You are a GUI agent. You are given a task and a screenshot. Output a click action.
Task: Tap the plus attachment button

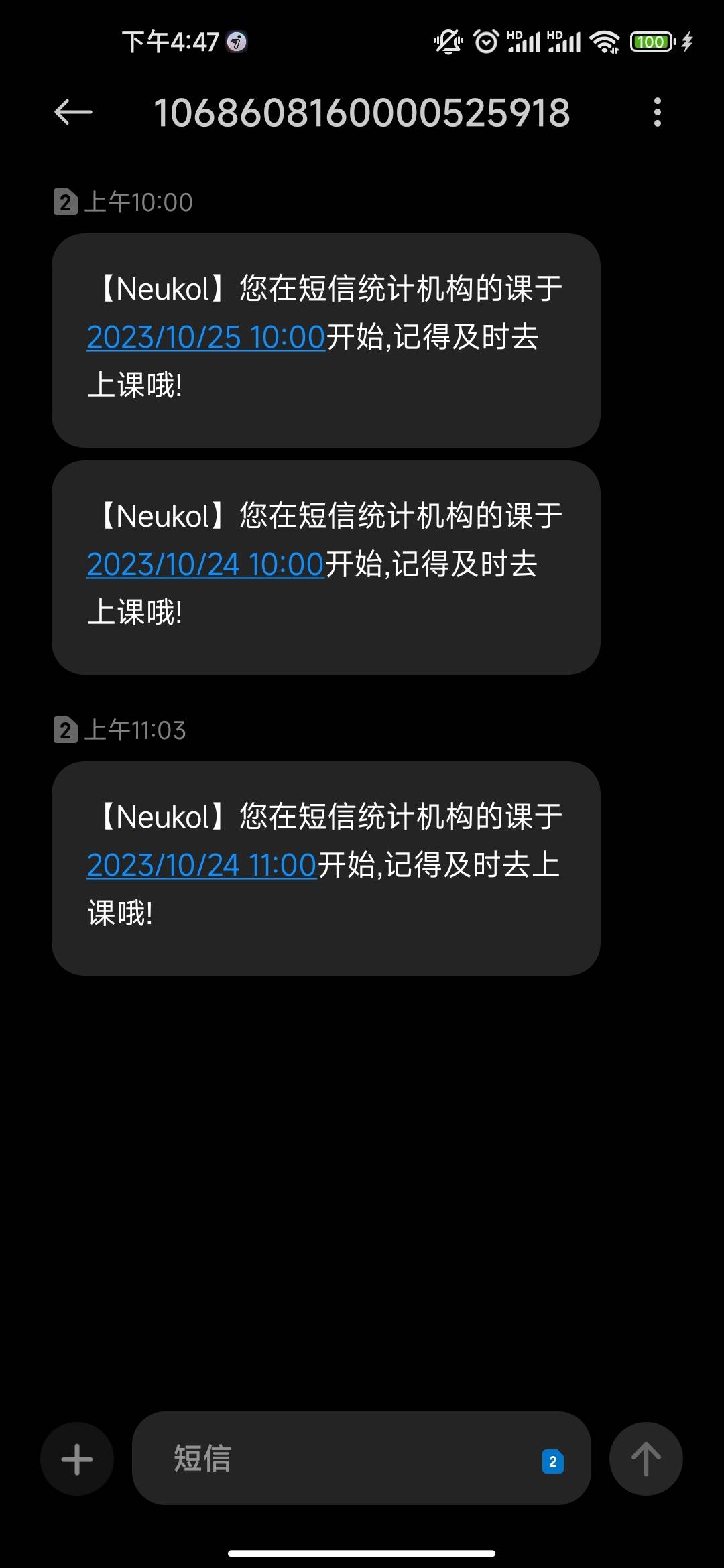[77, 1459]
